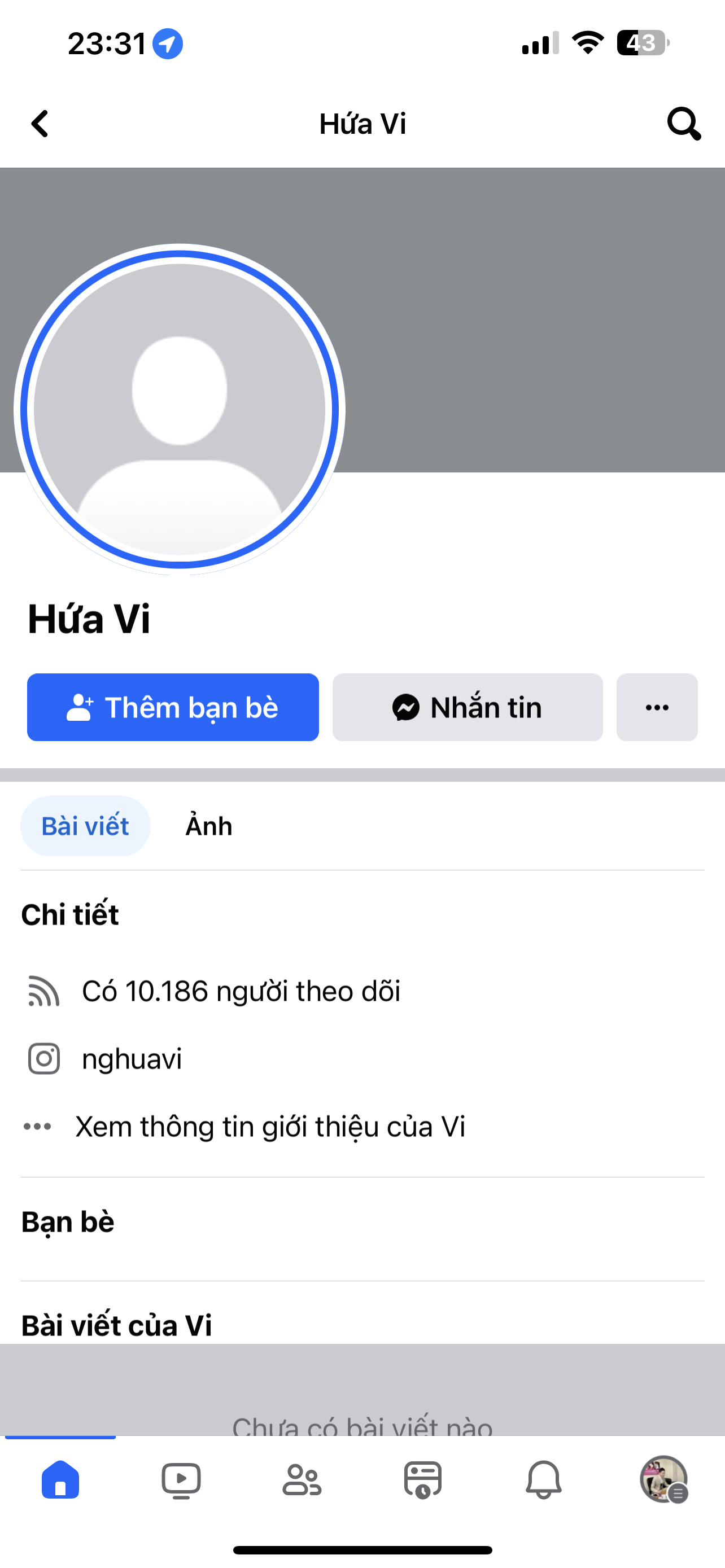The image size is (725, 1568).
Task: Open the nghuavi Instagram link
Action: (132, 1059)
